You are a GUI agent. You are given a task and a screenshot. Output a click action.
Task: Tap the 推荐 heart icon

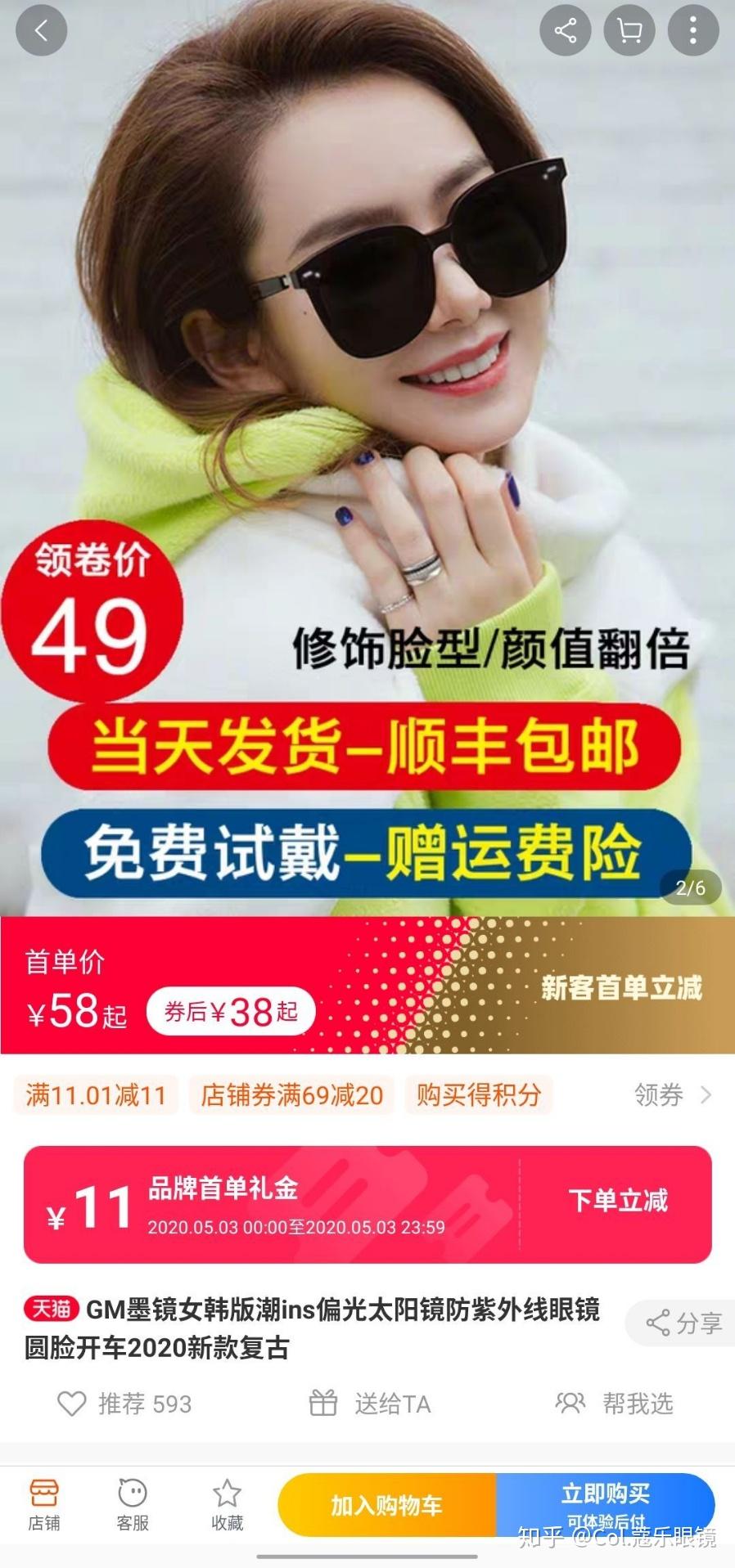[72, 1404]
